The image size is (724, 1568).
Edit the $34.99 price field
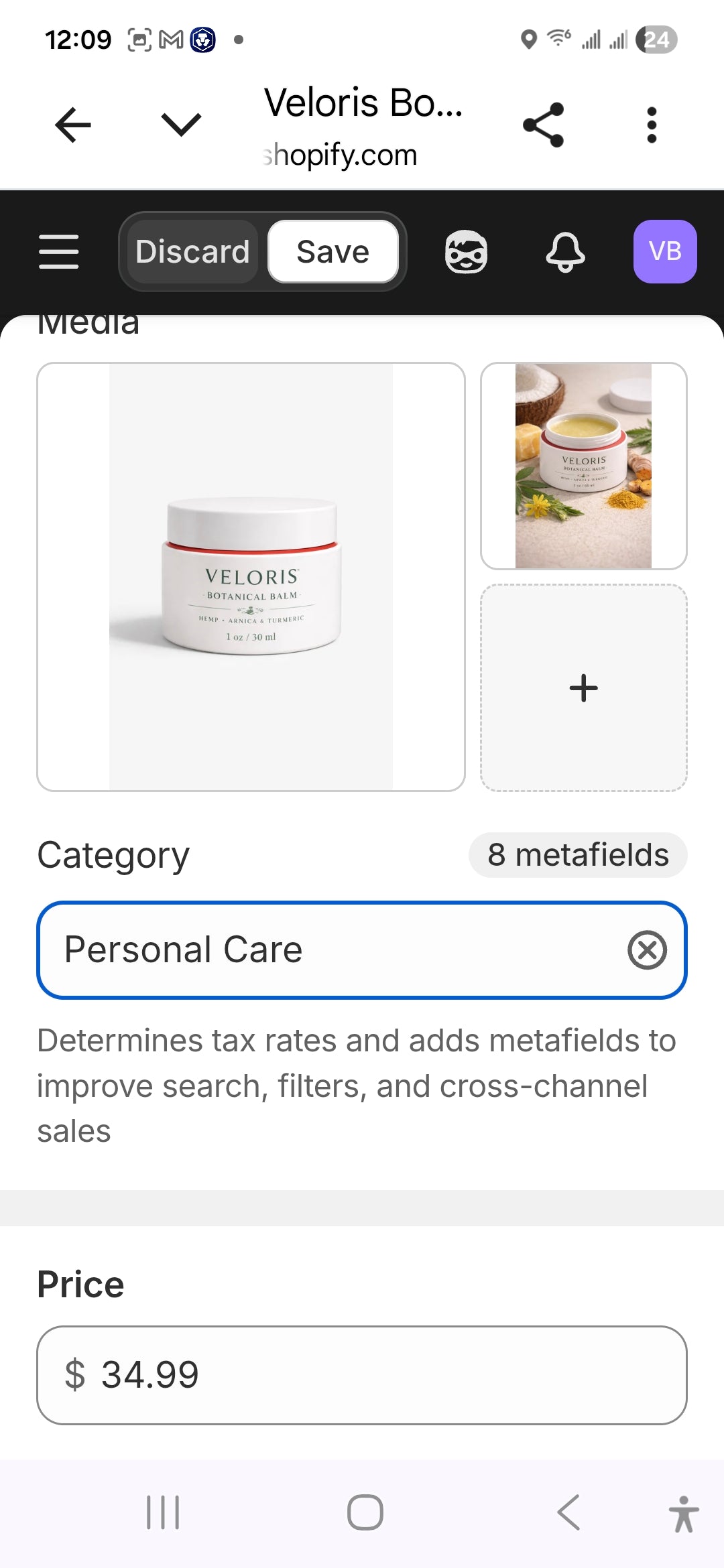pos(362,1375)
